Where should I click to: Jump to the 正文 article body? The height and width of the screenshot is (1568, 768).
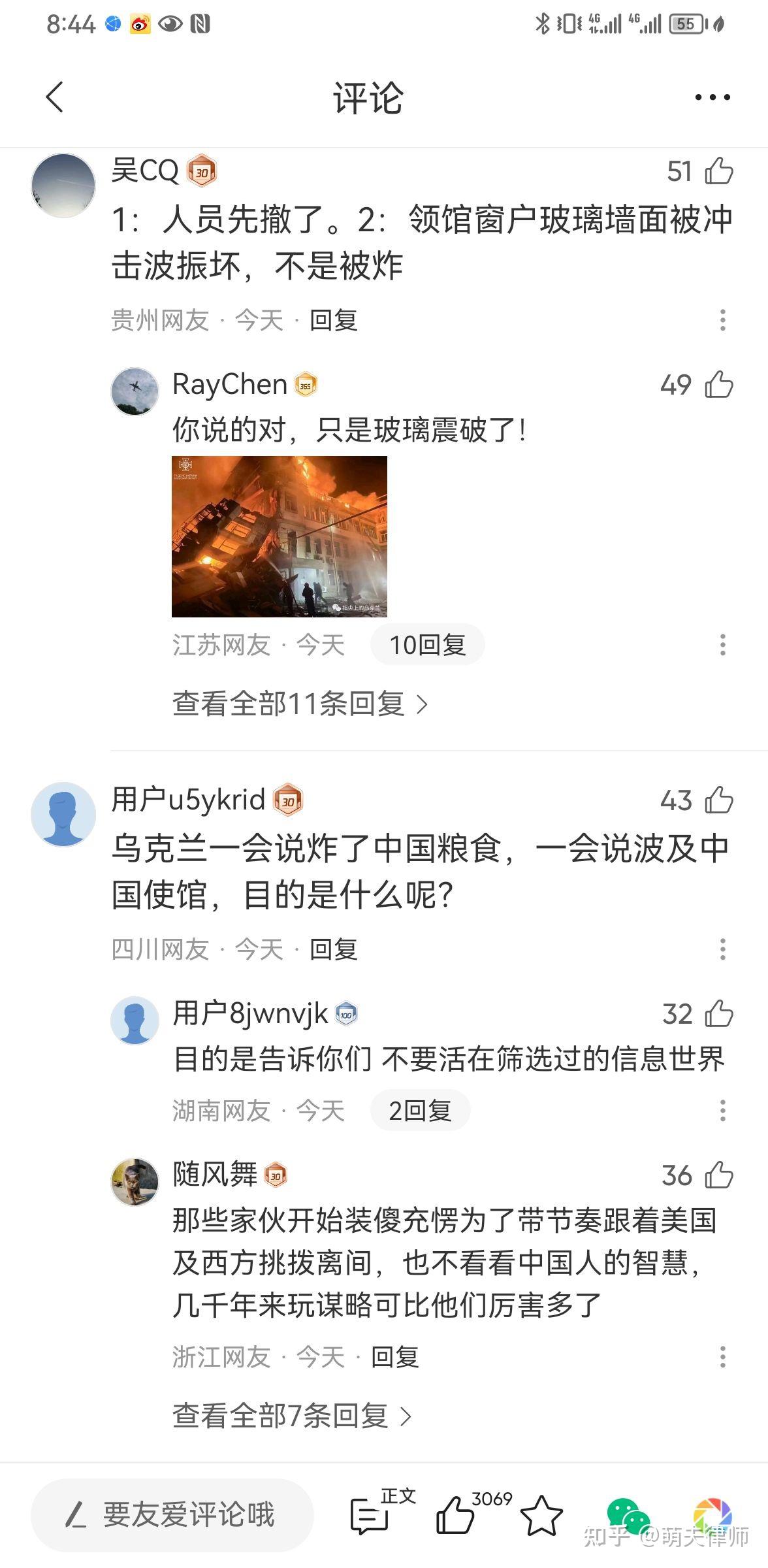coord(382,1512)
